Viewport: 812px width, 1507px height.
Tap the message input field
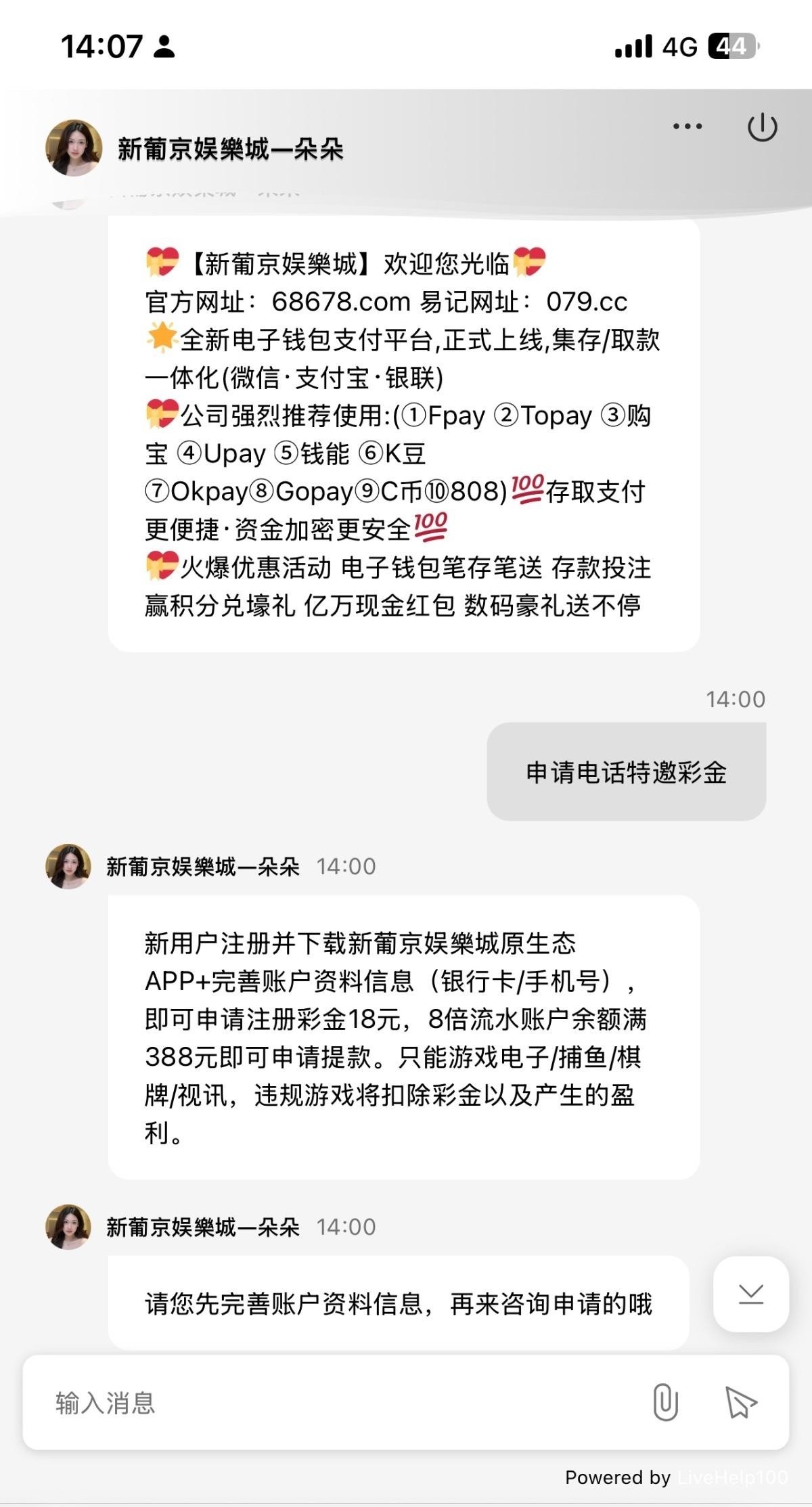[x=338, y=1403]
